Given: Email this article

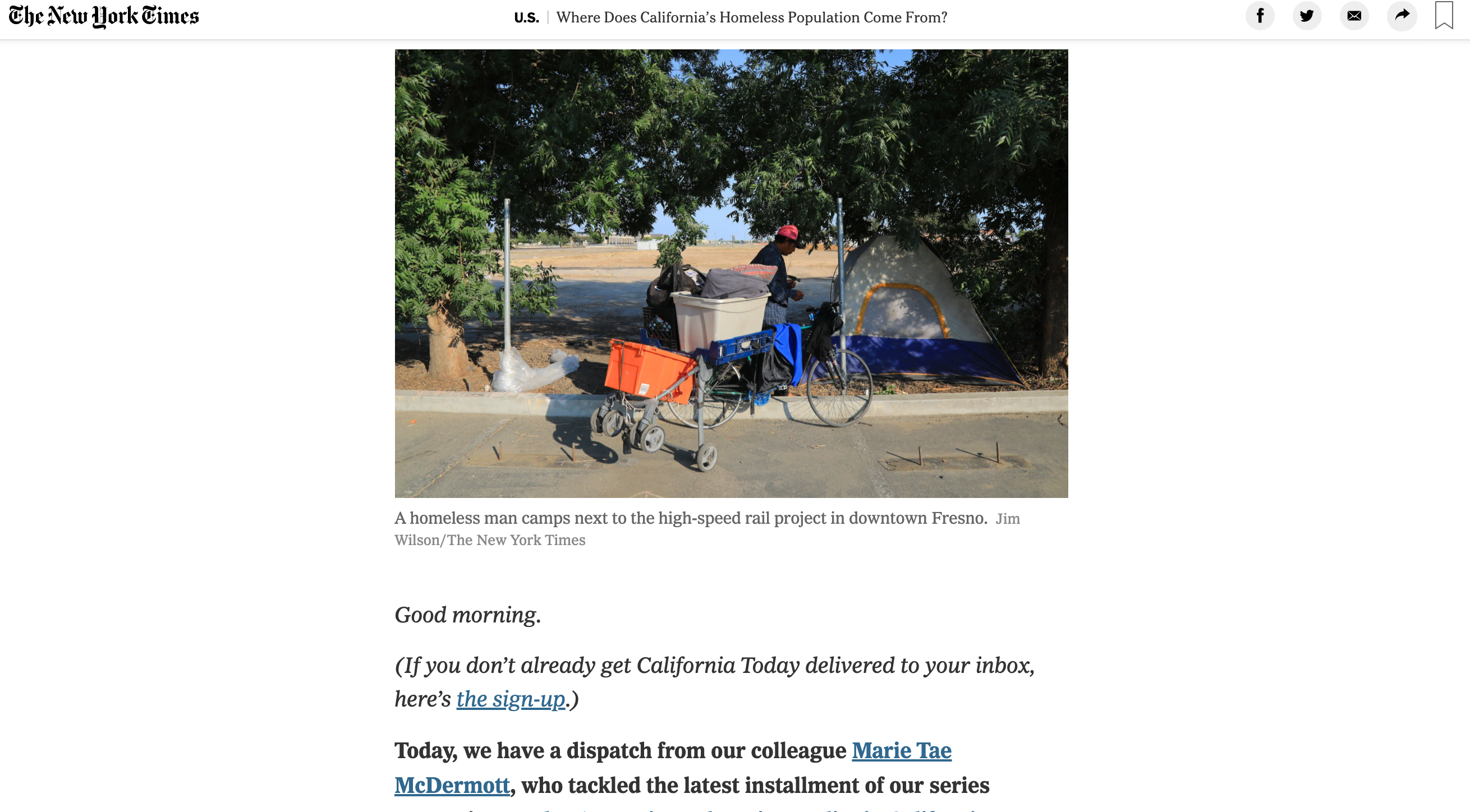Looking at the screenshot, I should pyautogui.click(x=1354, y=15).
